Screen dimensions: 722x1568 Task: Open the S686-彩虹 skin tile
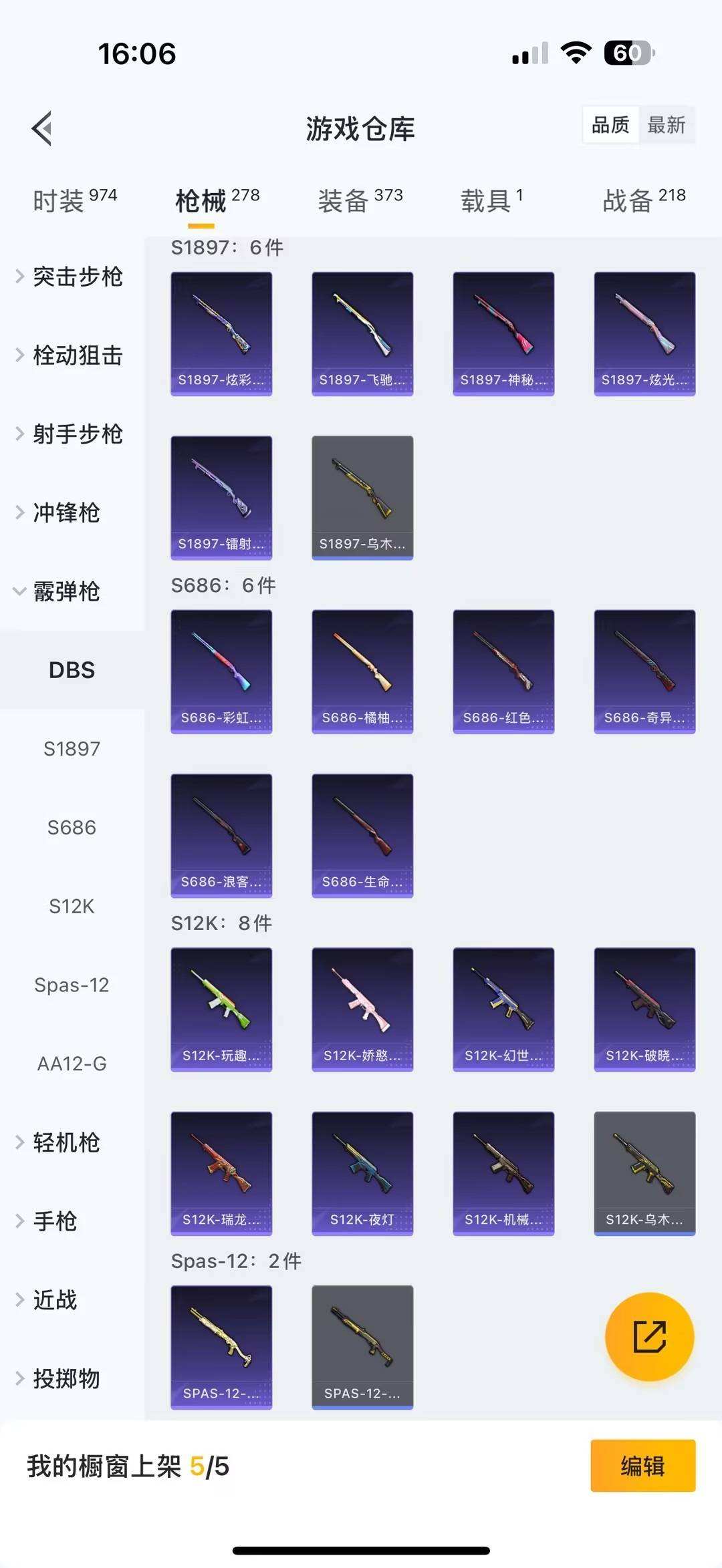coord(221,671)
